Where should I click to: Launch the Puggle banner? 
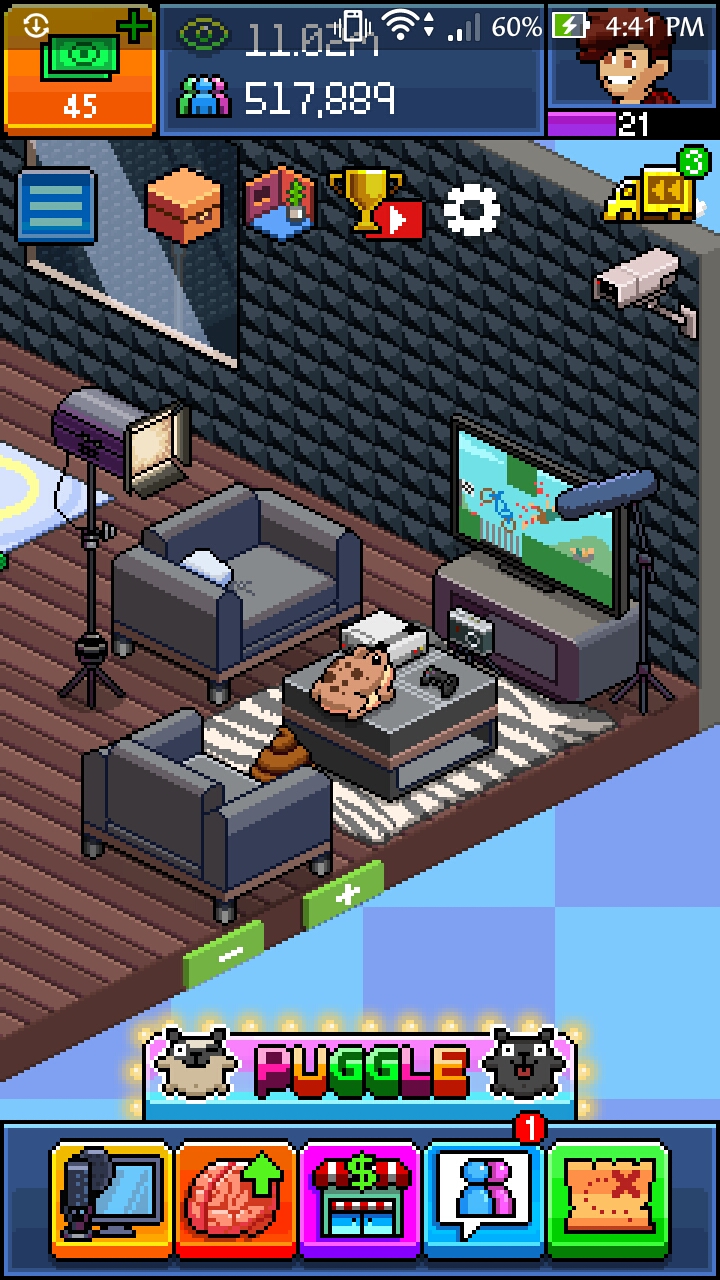[360, 1072]
